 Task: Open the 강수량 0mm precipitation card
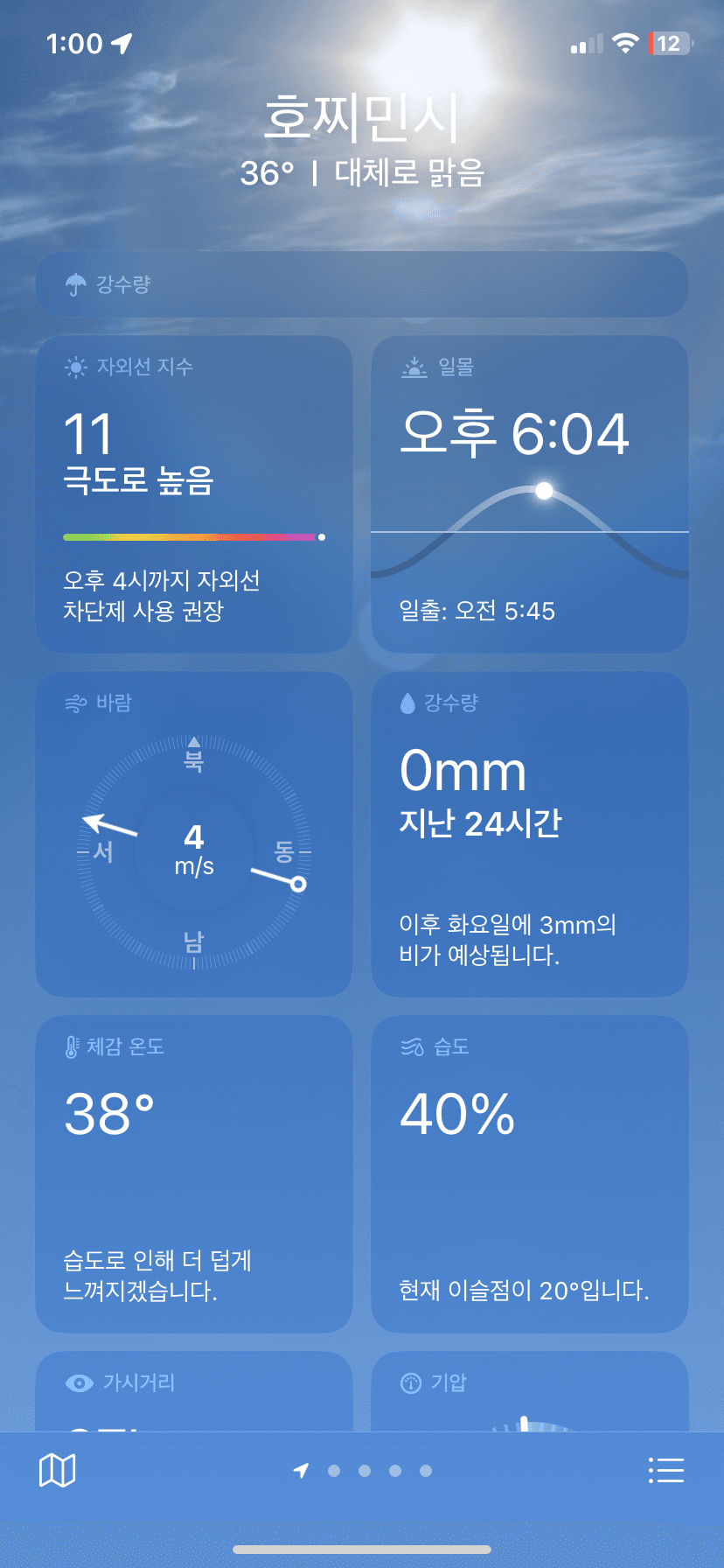coord(530,834)
